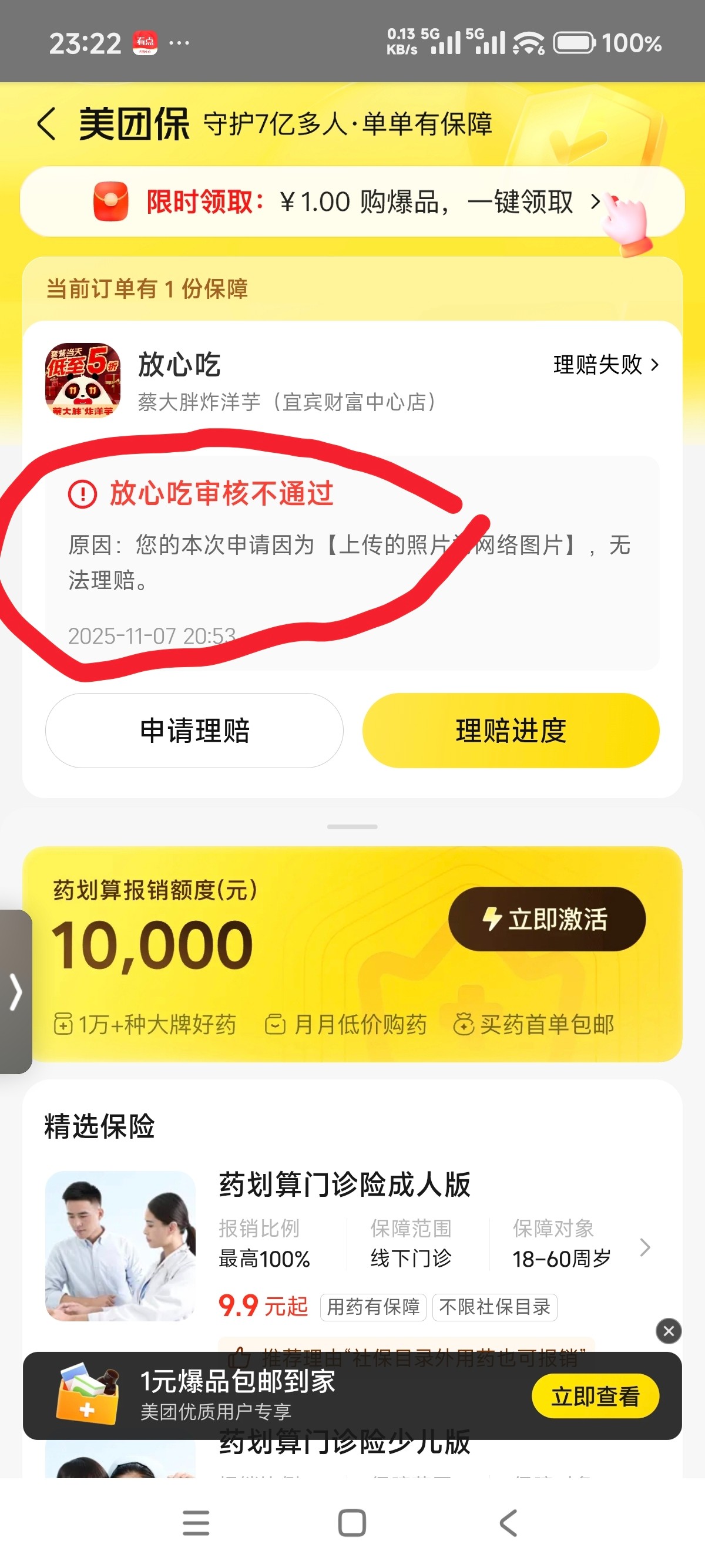Click the pill icon beside 1万+种大牌好药
This screenshot has height=1568, width=705.
point(63,1024)
